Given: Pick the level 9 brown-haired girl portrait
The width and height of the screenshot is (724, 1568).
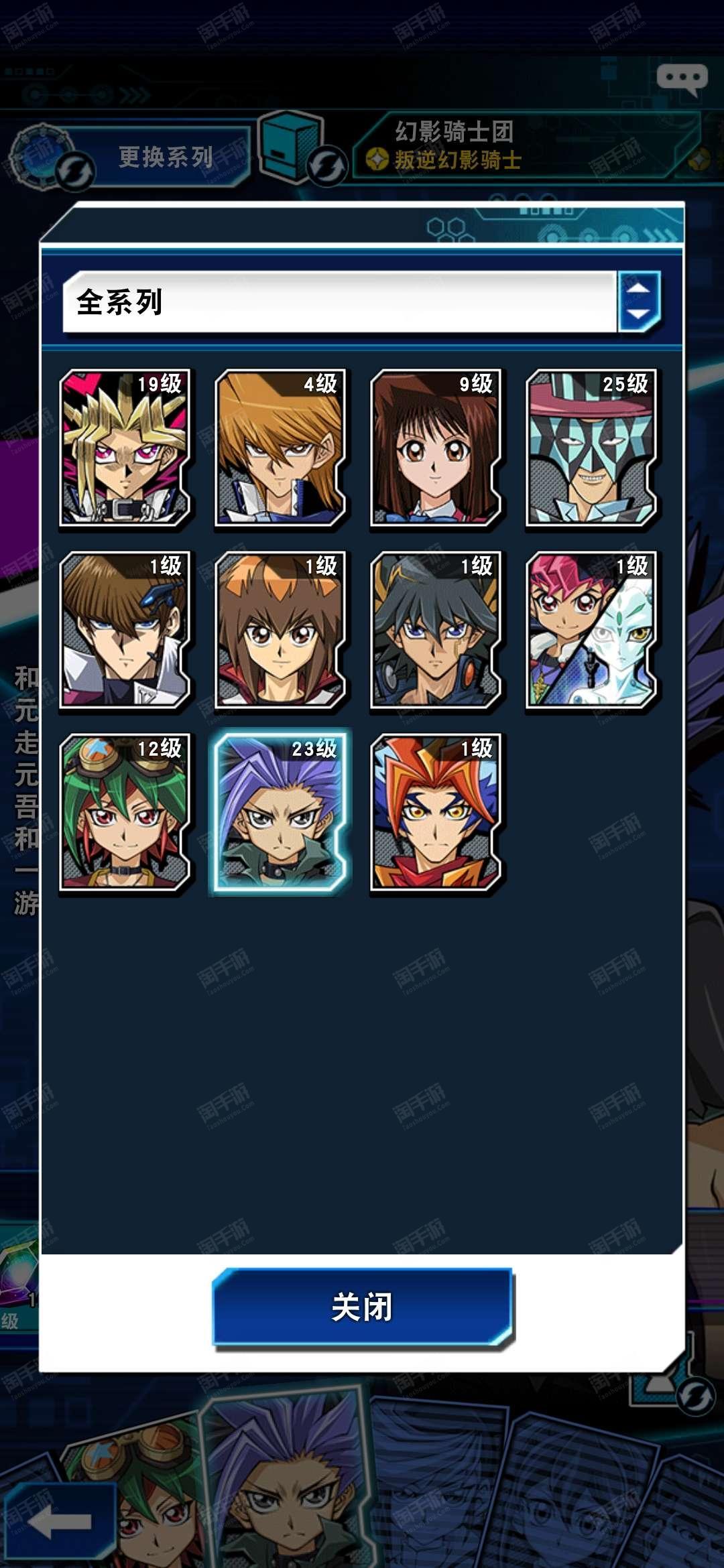Looking at the screenshot, I should (436, 448).
